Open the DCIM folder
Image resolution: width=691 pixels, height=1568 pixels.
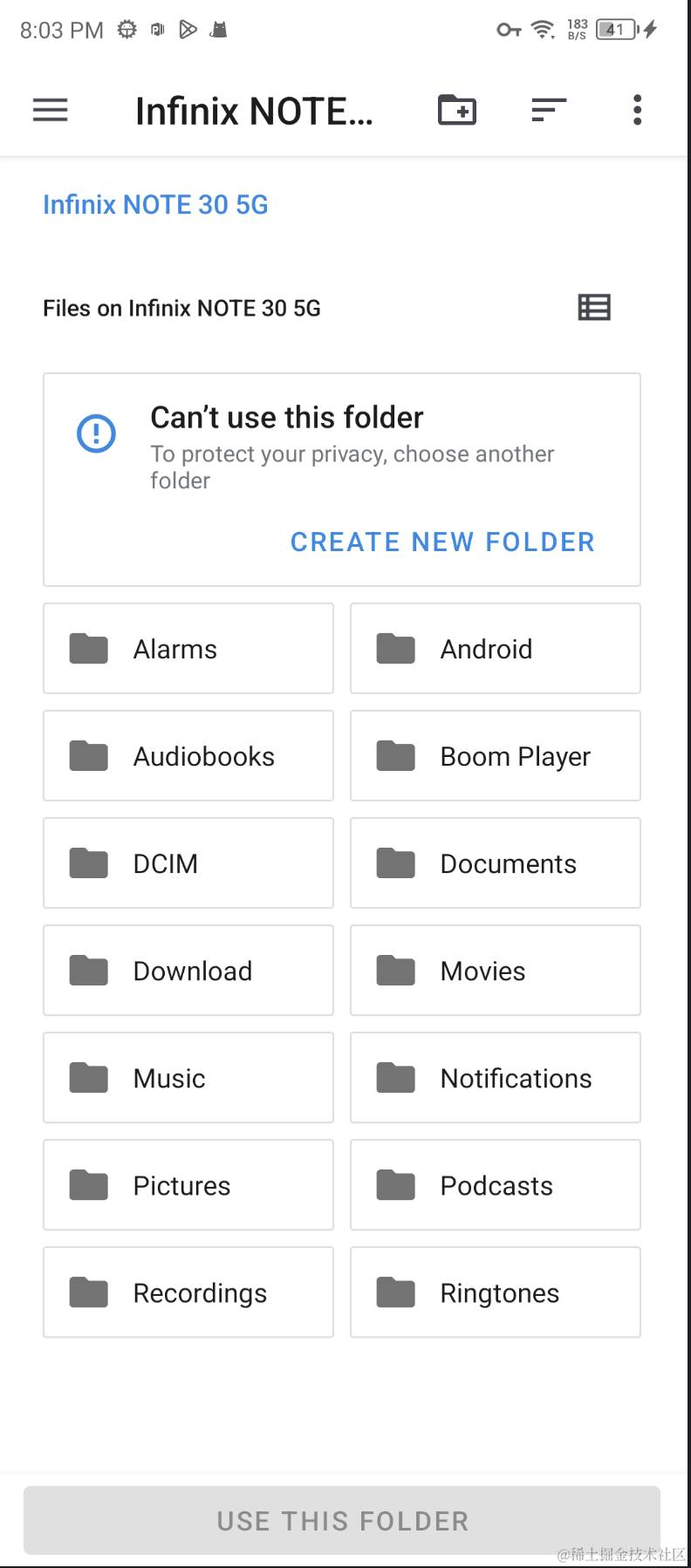pos(188,862)
